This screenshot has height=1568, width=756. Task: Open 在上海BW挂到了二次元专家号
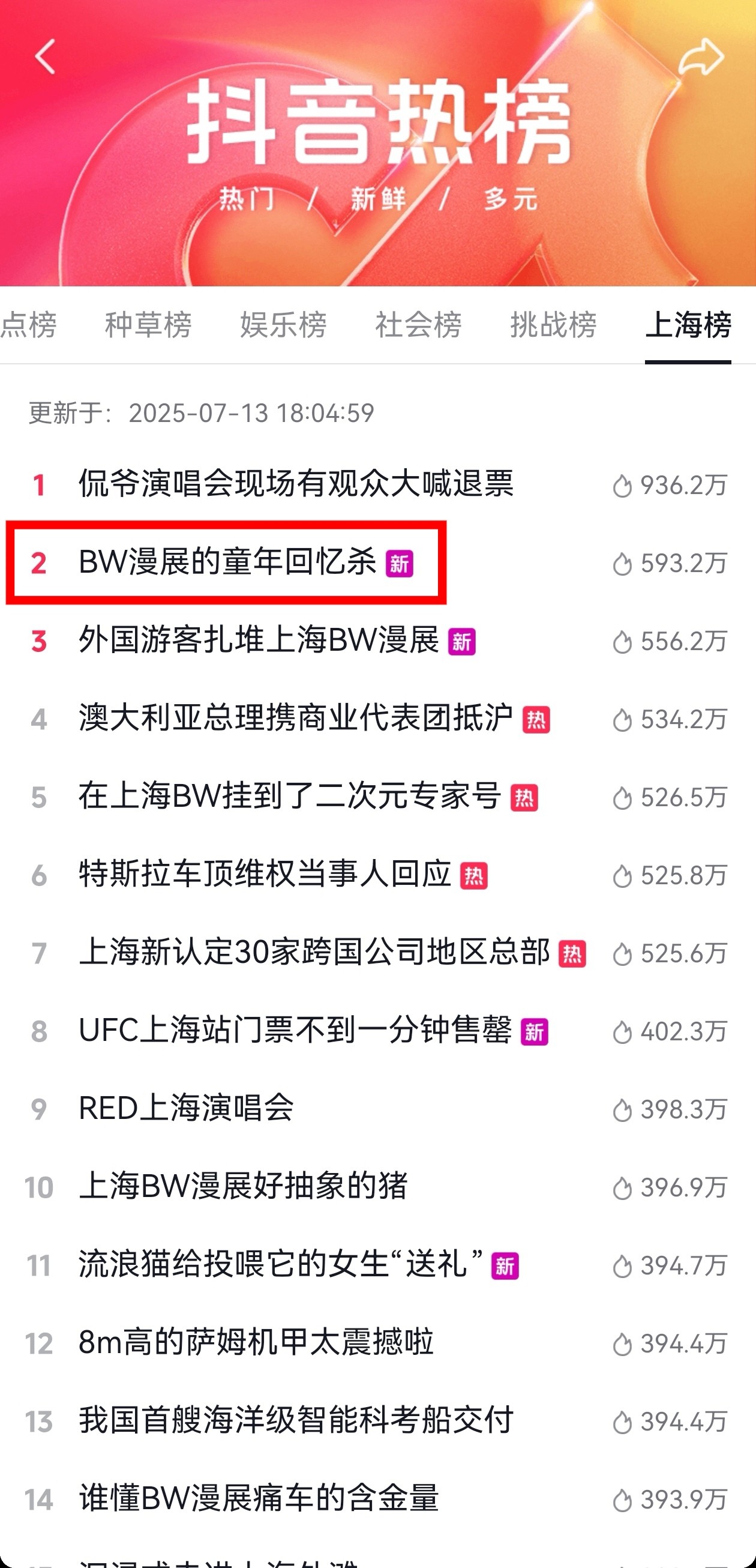pos(290,796)
